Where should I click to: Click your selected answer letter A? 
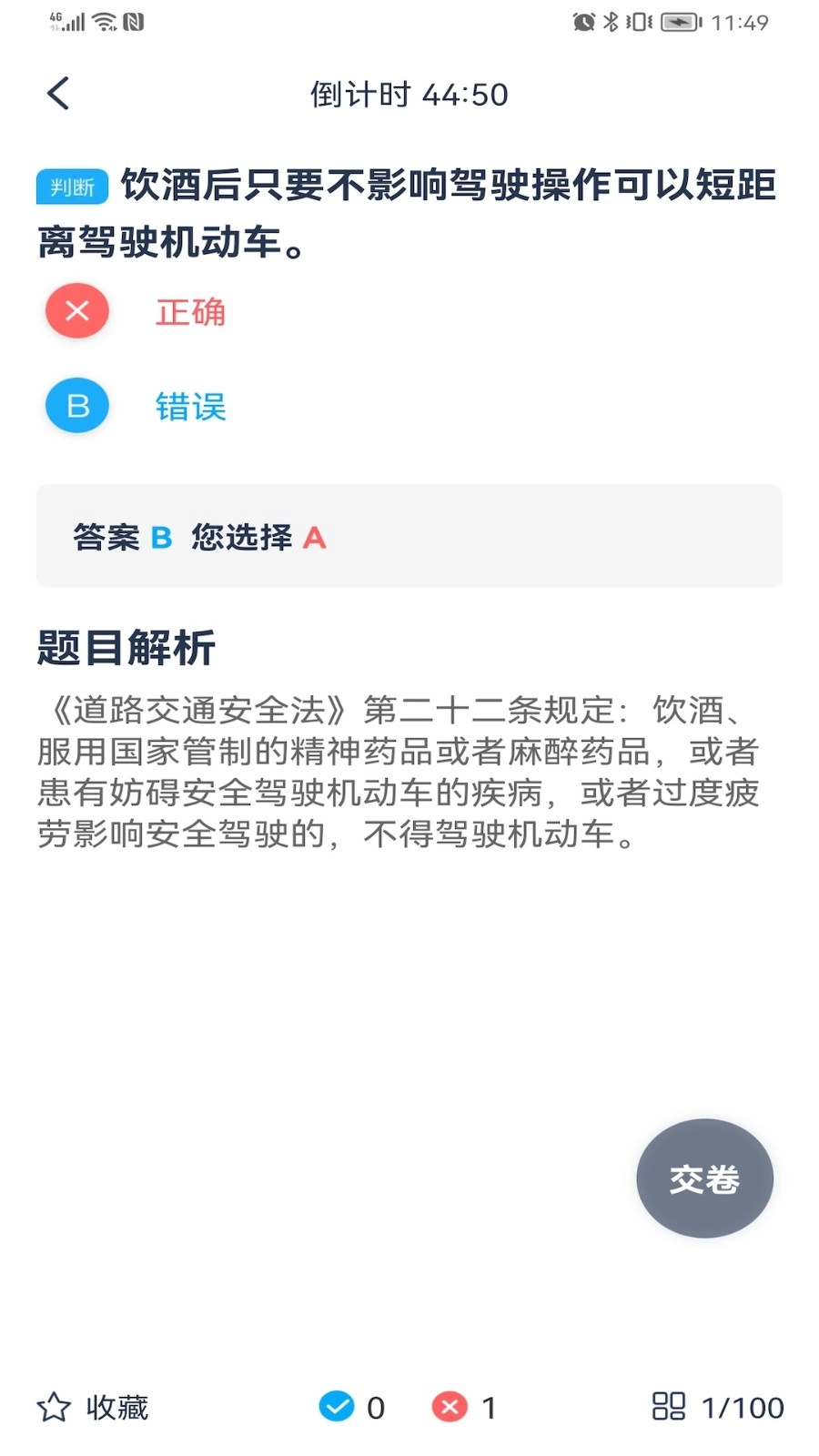[x=316, y=539]
